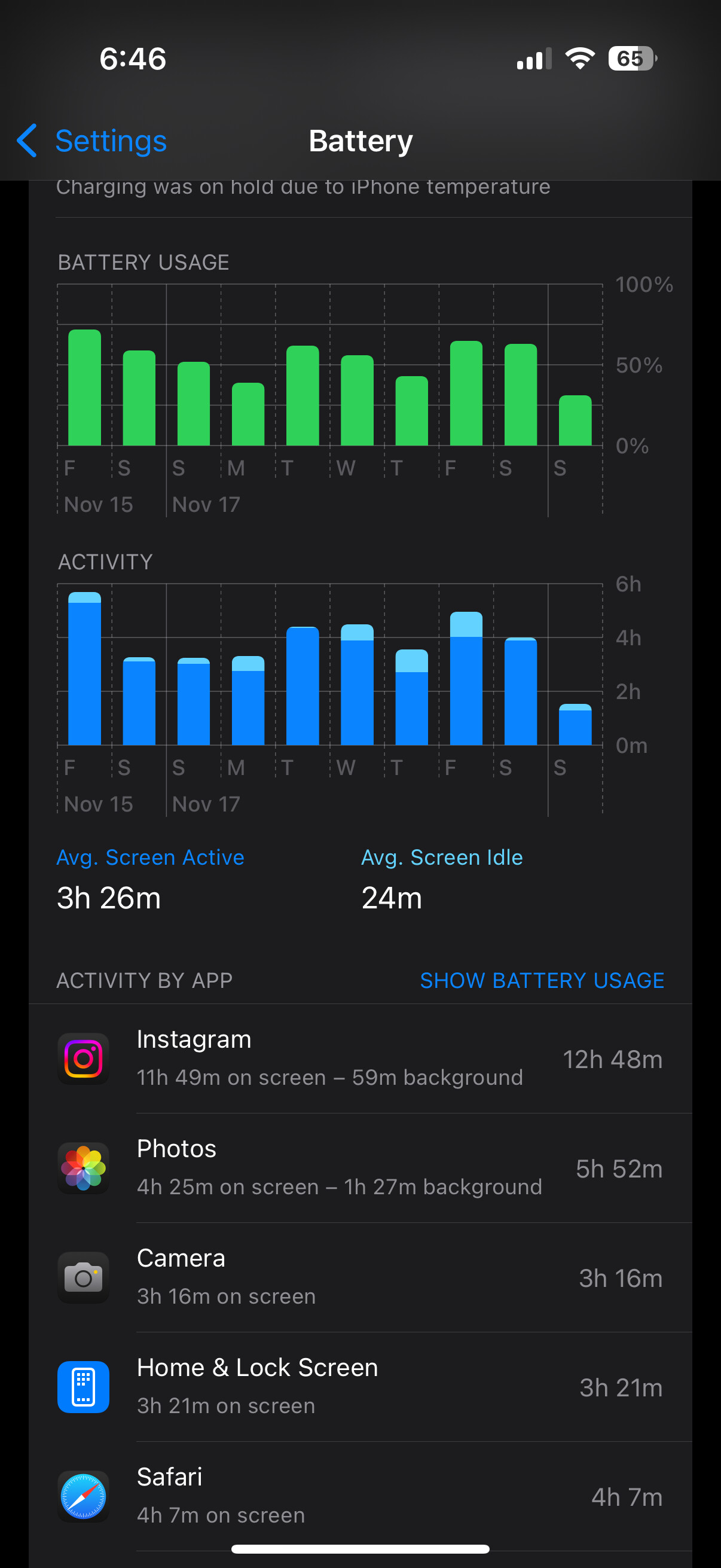Viewport: 721px width, 1568px height.
Task: Select Wednesday's bar in Battery Usage chart
Action: (357, 401)
